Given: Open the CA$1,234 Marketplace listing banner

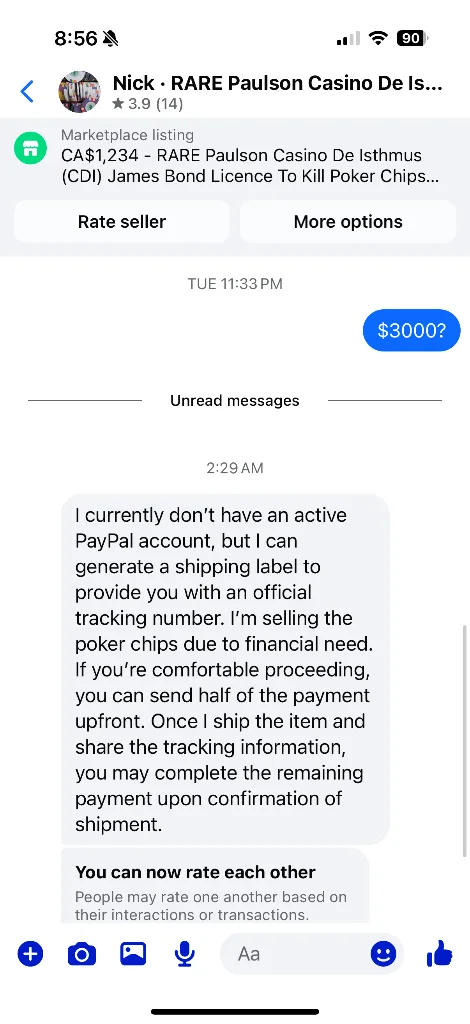Looking at the screenshot, I should pyautogui.click(x=235, y=156).
